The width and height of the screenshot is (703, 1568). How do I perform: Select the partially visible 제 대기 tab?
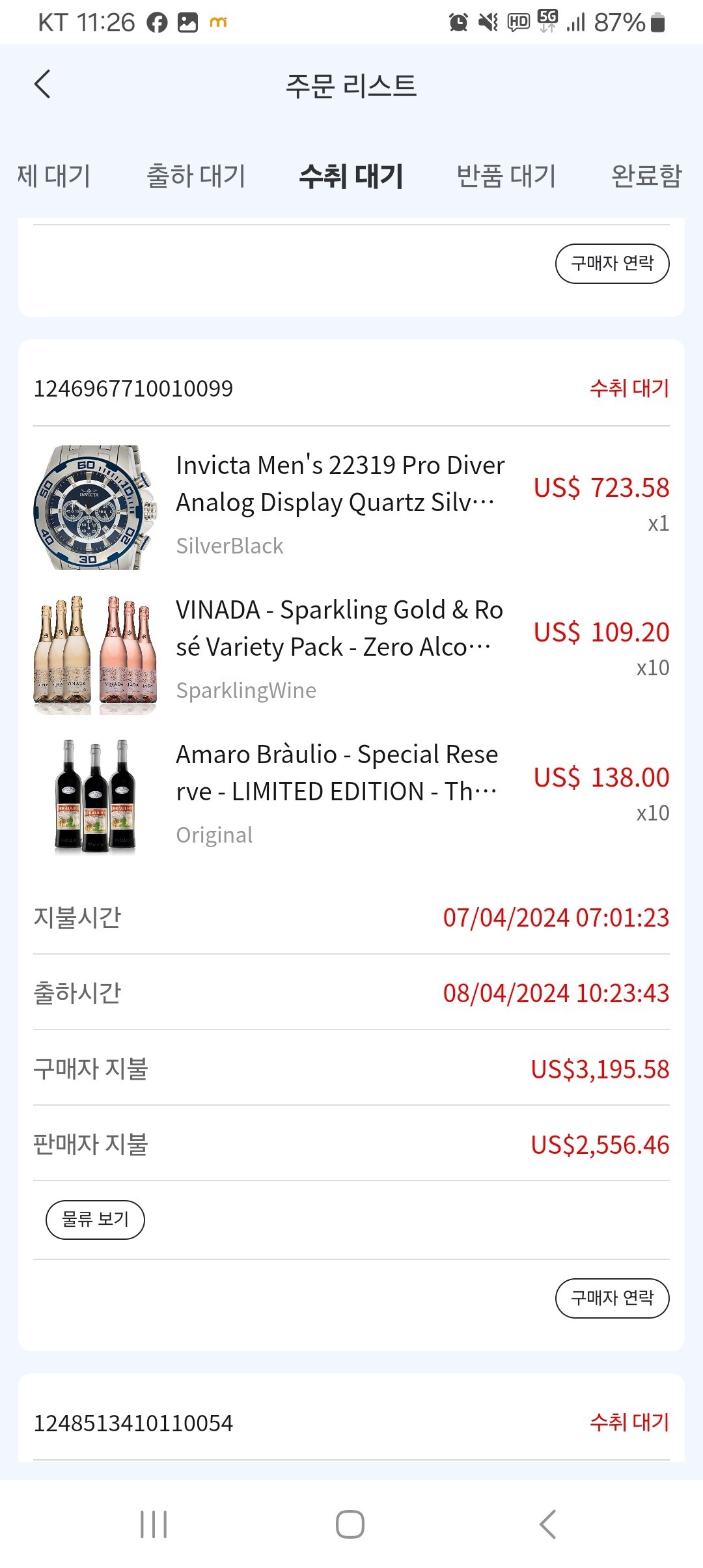click(x=53, y=176)
